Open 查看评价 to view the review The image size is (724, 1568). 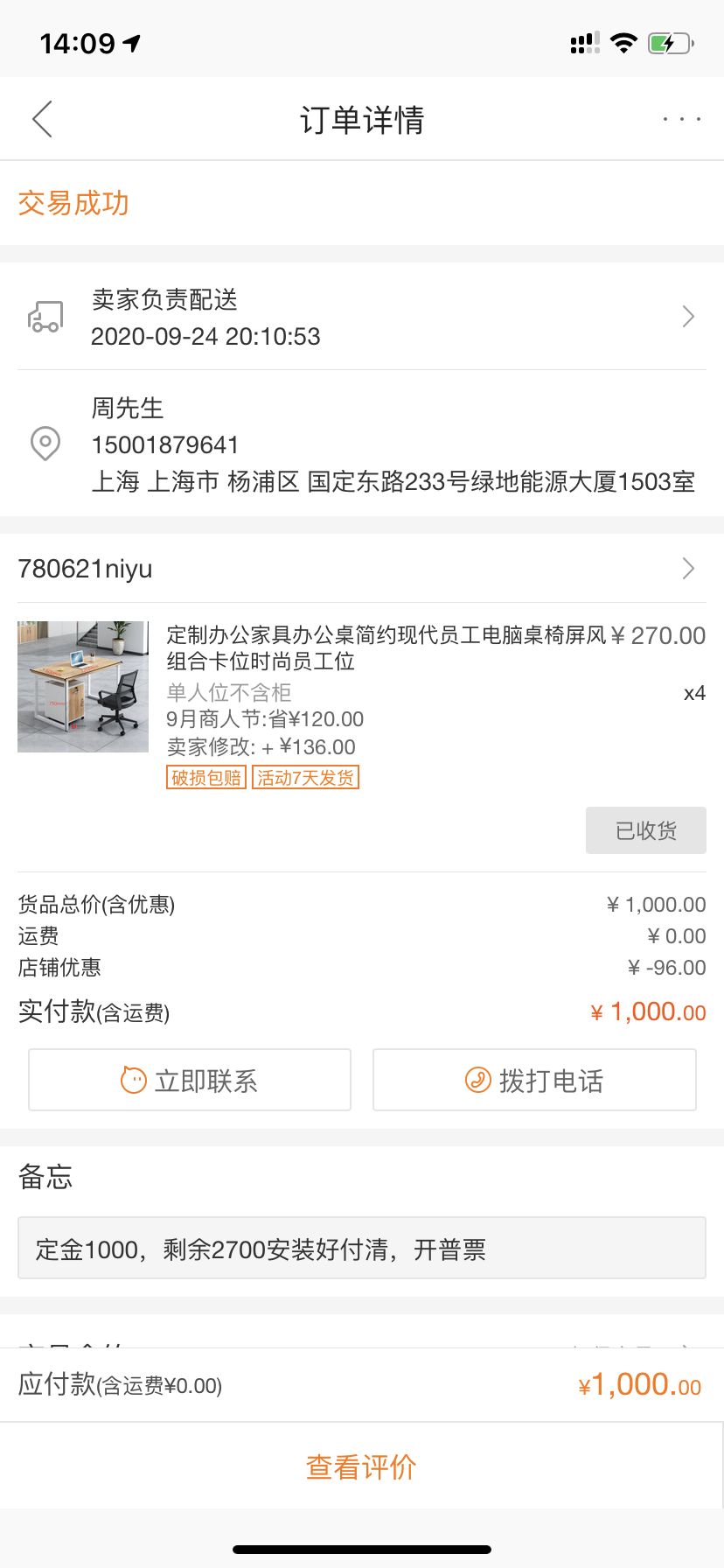361,1467
